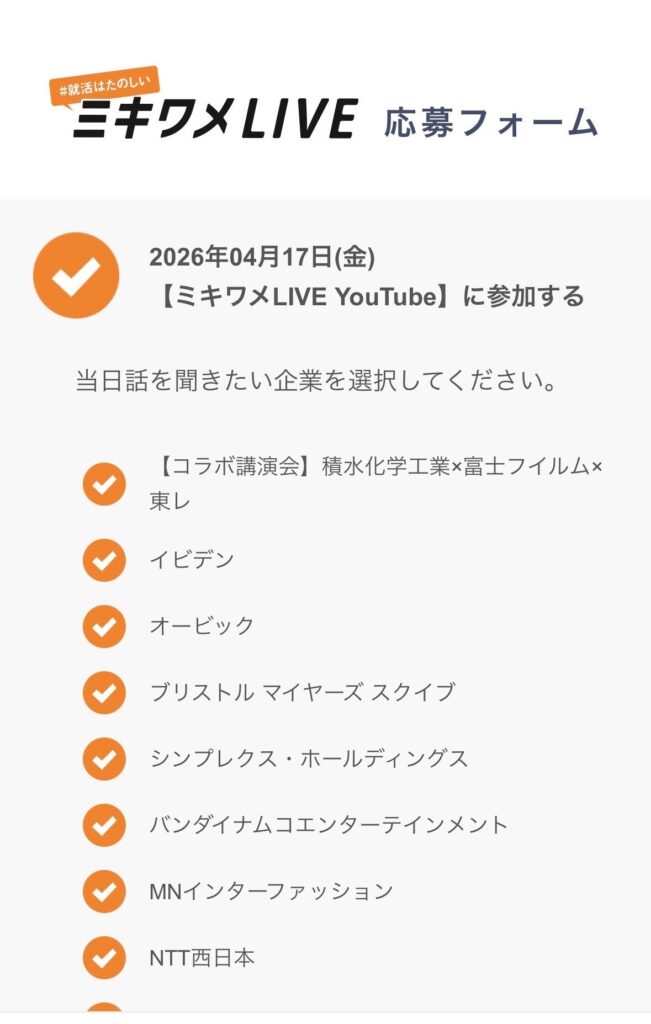Toggle the バンダイナムコエンターテインメント checkbox
This screenshot has height=1024, width=651.
[104, 825]
